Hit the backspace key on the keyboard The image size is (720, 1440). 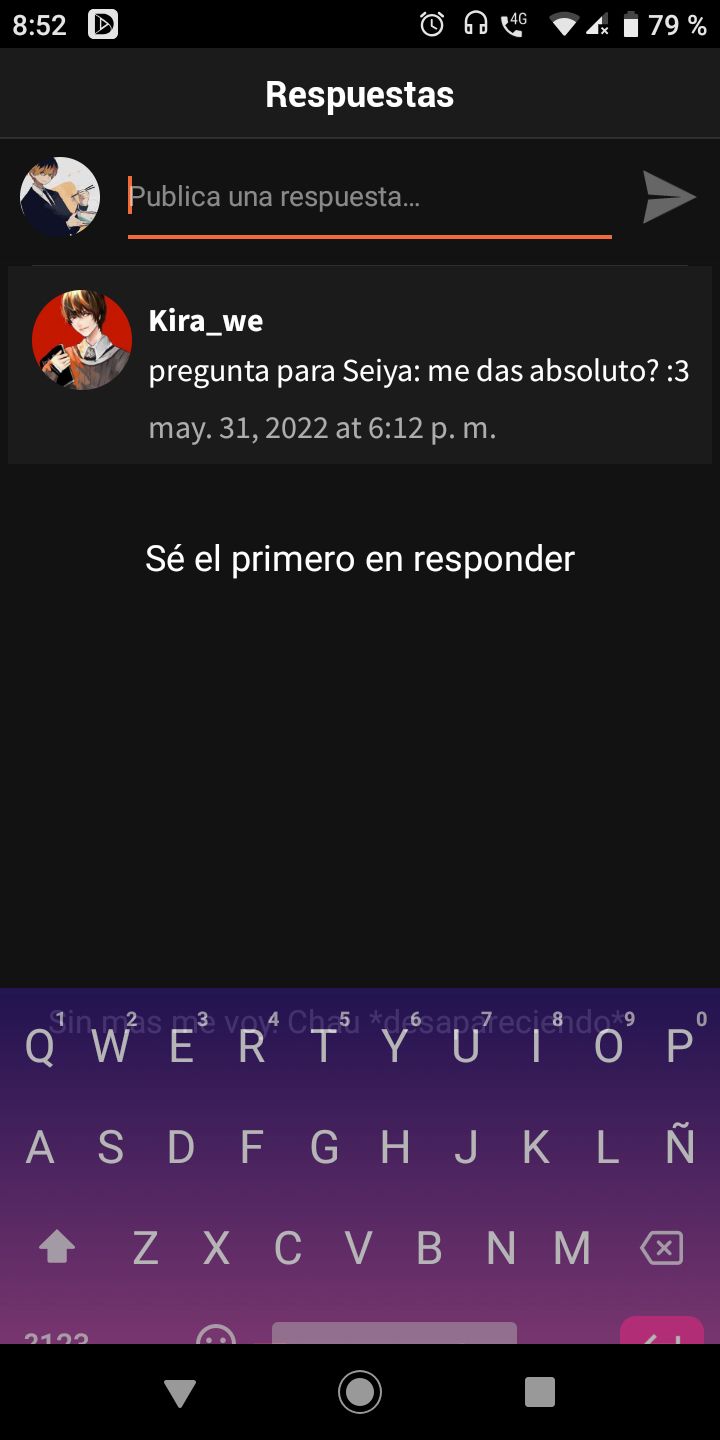662,1248
